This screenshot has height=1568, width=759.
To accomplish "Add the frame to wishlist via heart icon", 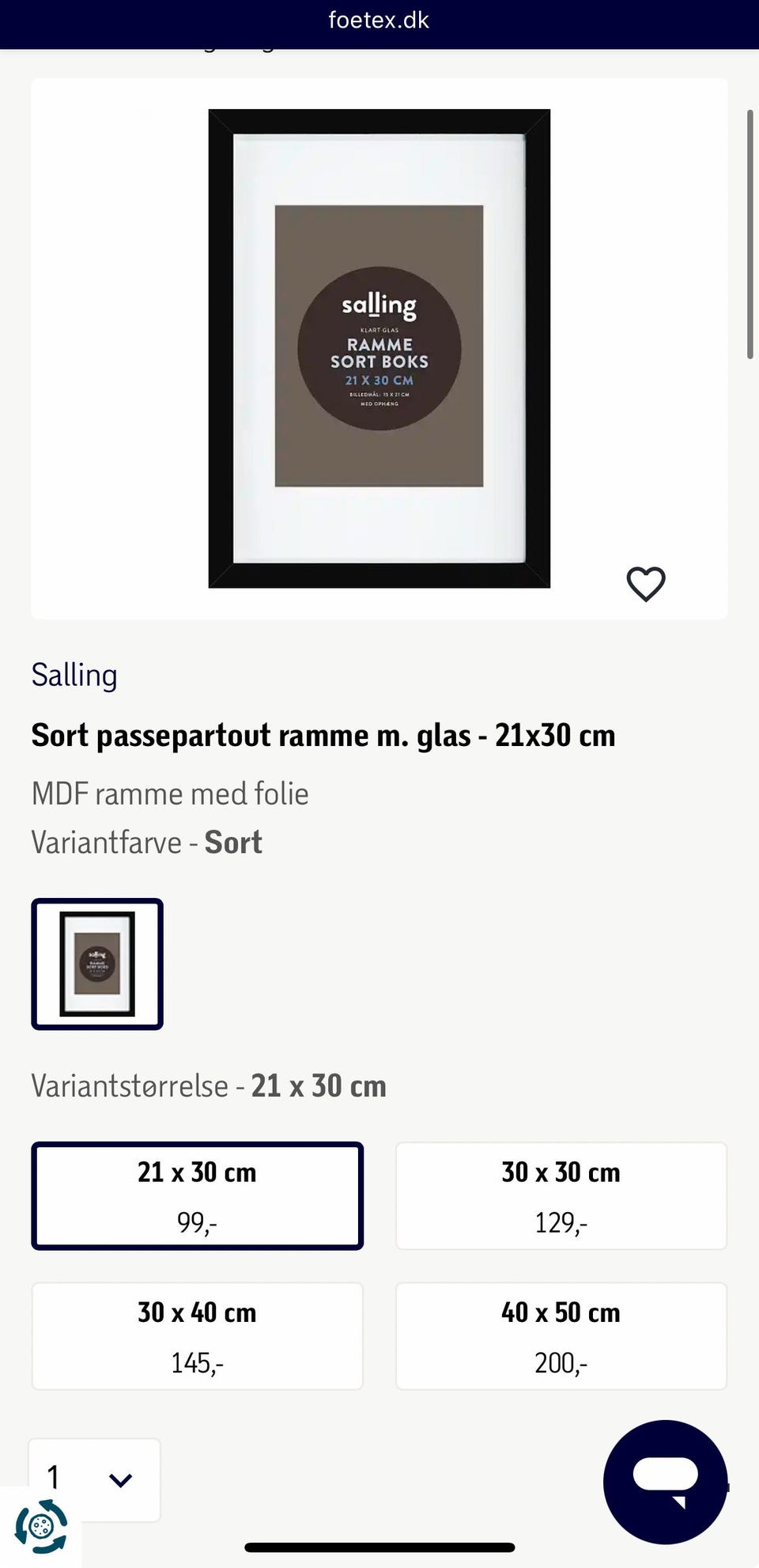I will [646, 583].
